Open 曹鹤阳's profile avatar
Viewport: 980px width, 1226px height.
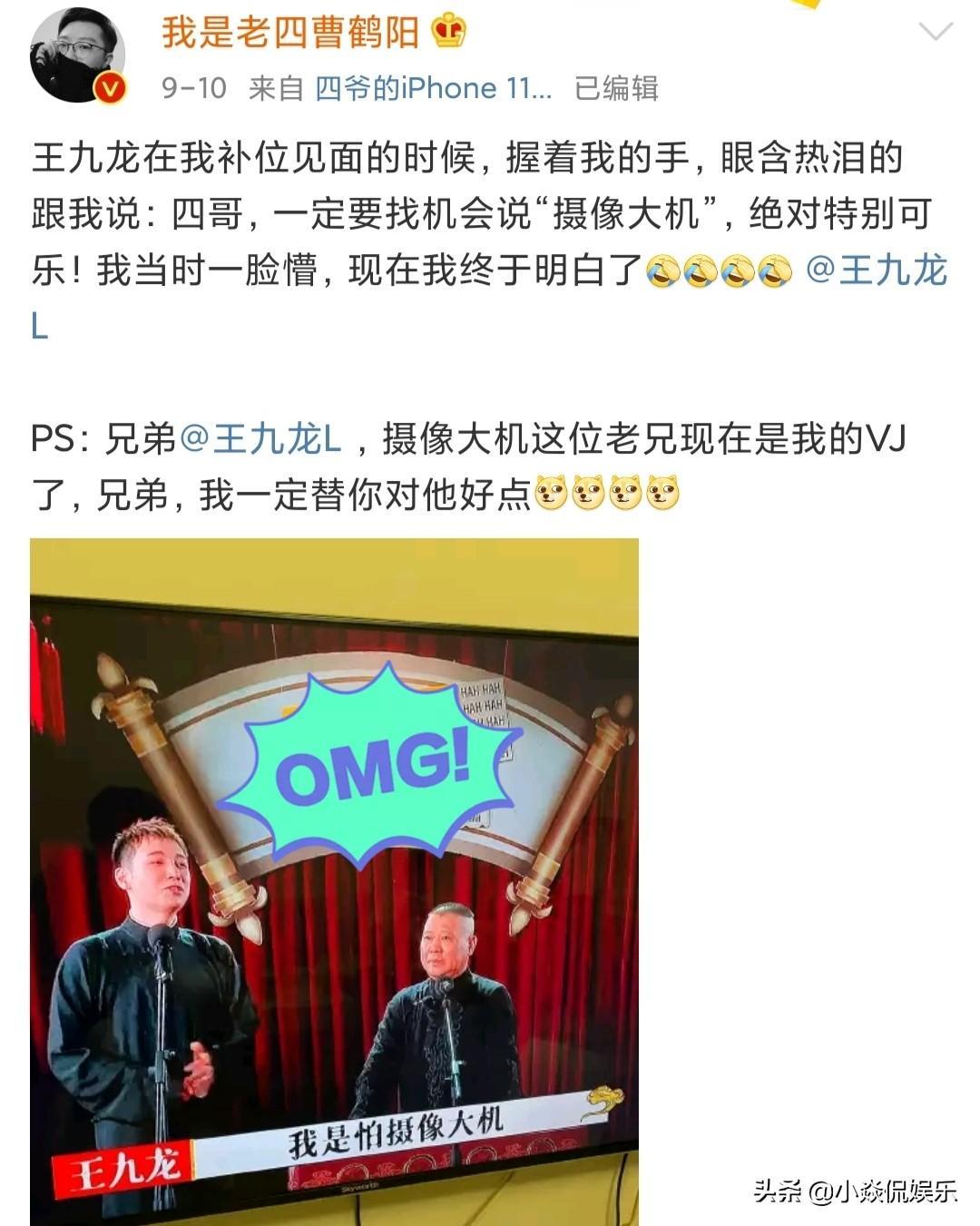coord(76,58)
